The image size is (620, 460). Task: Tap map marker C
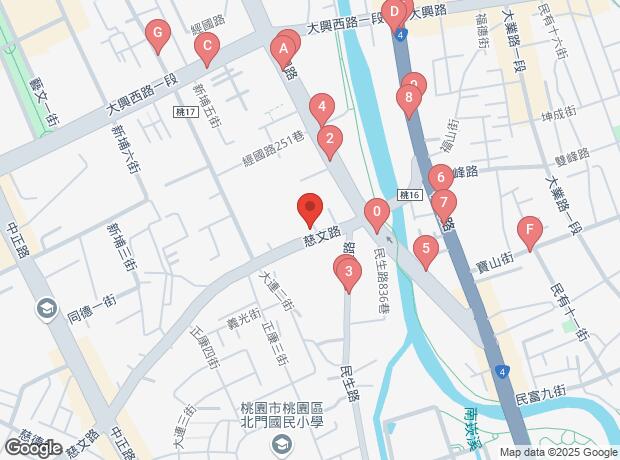[206, 45]
